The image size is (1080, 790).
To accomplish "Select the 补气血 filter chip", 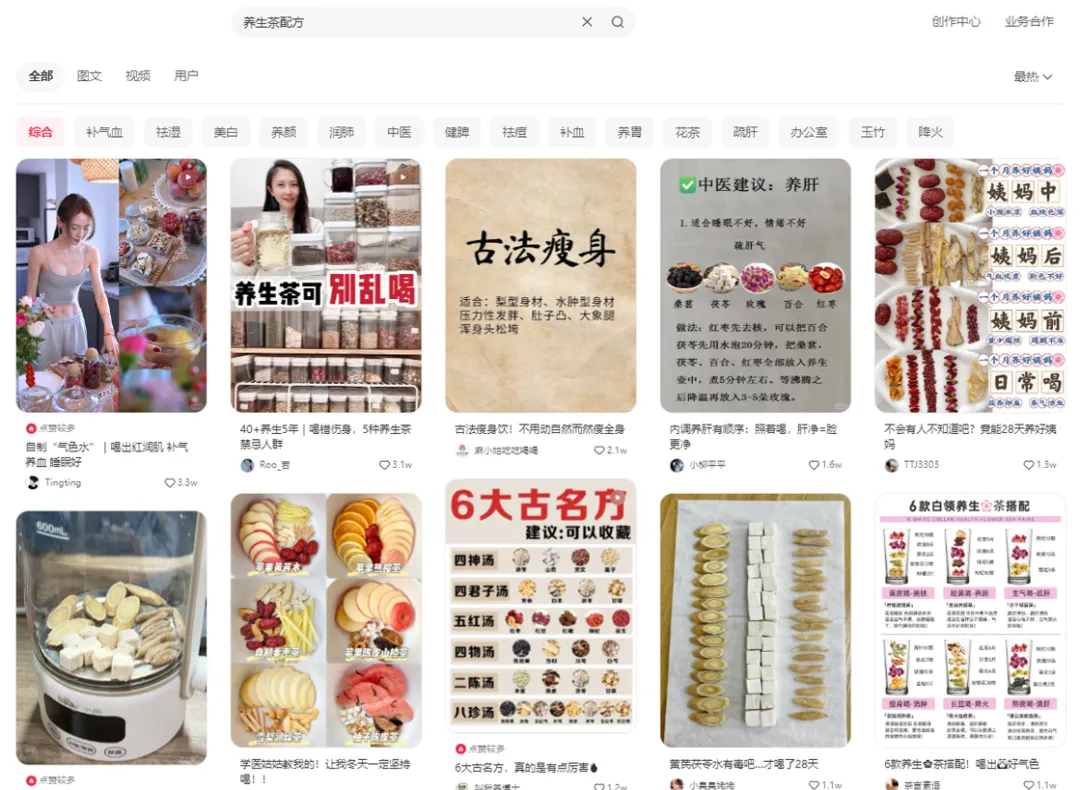I will (104, 132).
